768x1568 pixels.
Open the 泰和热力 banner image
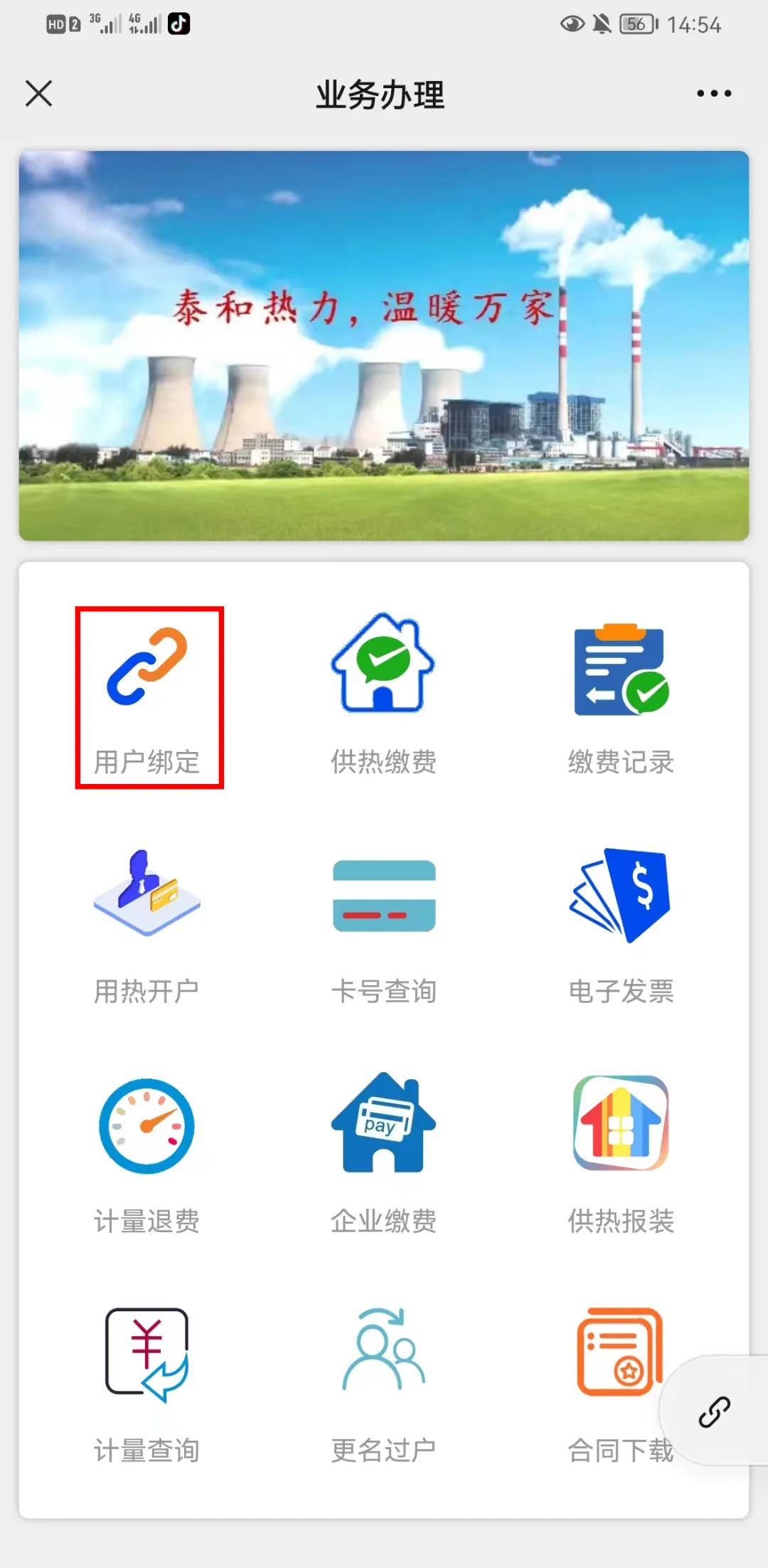384,346
